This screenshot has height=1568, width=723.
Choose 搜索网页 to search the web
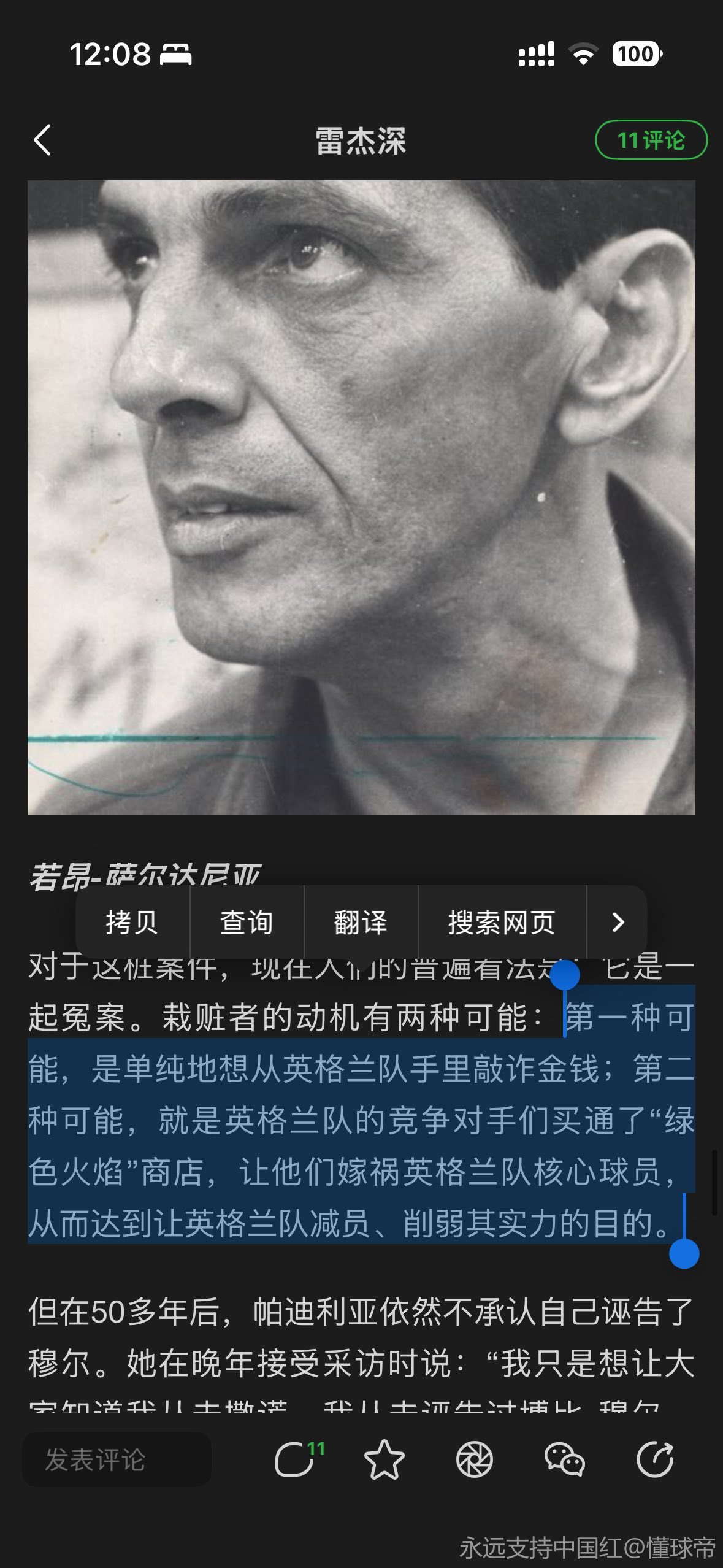tap(502, 922)
